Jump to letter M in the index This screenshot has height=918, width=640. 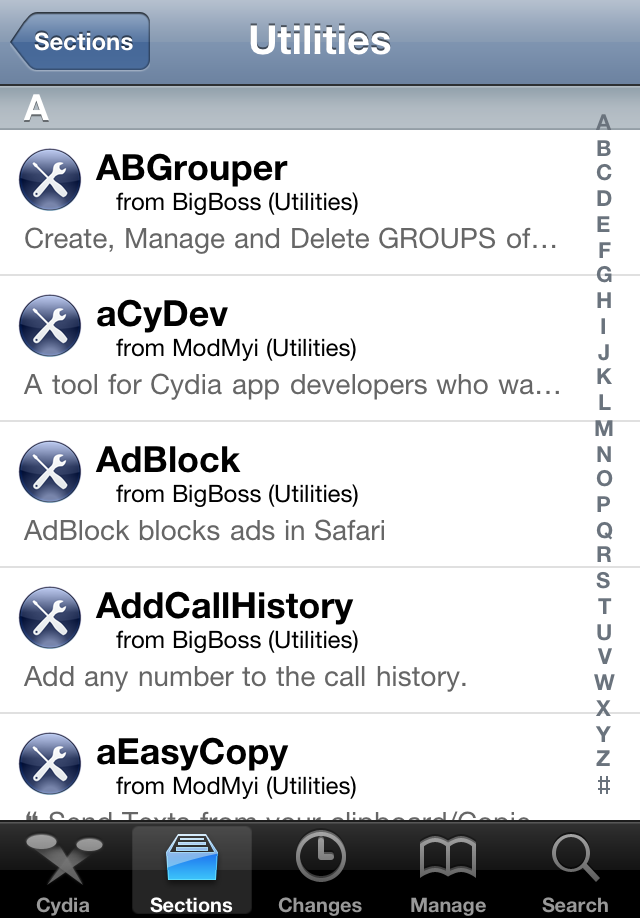click(604, 429)
